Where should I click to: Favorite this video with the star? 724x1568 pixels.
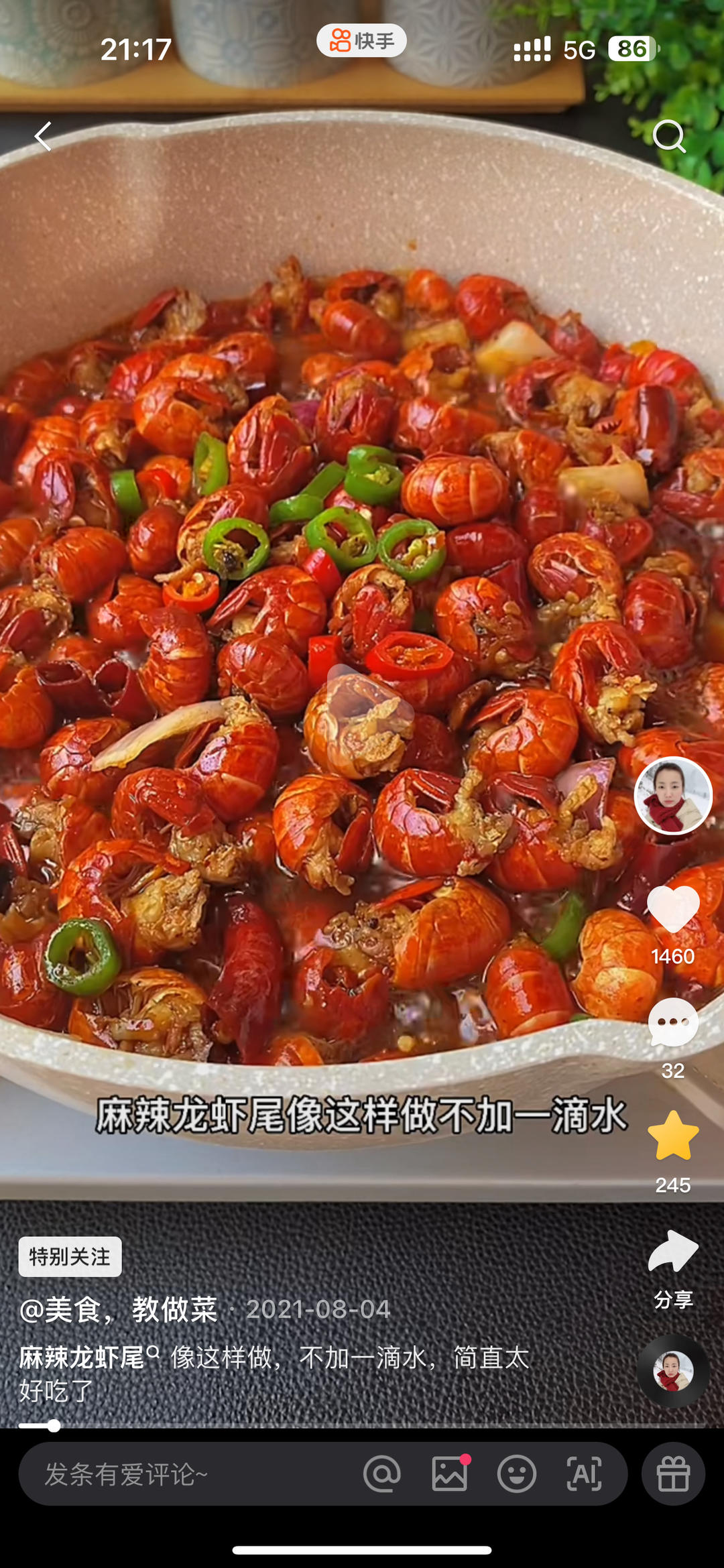[673, 1137]
